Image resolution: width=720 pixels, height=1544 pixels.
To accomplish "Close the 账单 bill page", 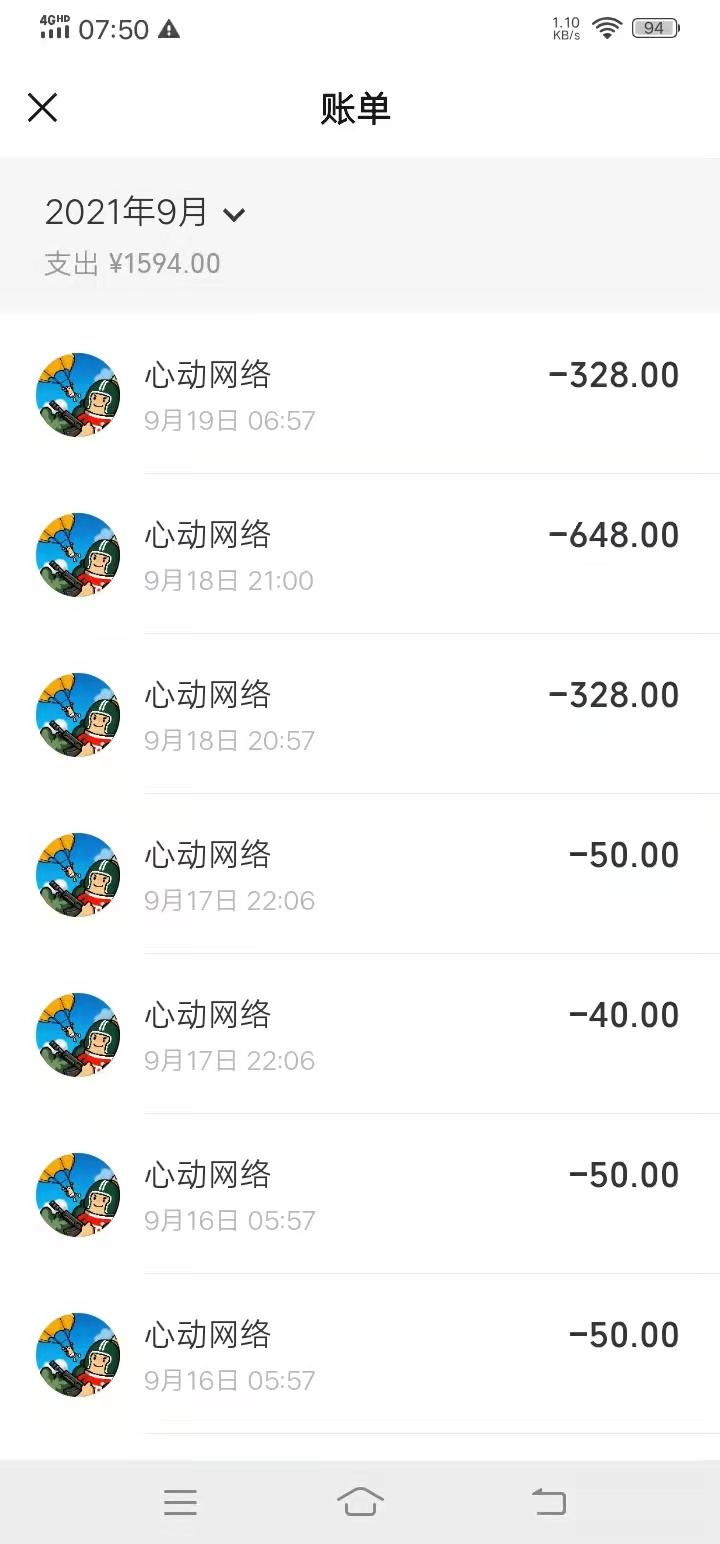I will click(x=42, y=107).
